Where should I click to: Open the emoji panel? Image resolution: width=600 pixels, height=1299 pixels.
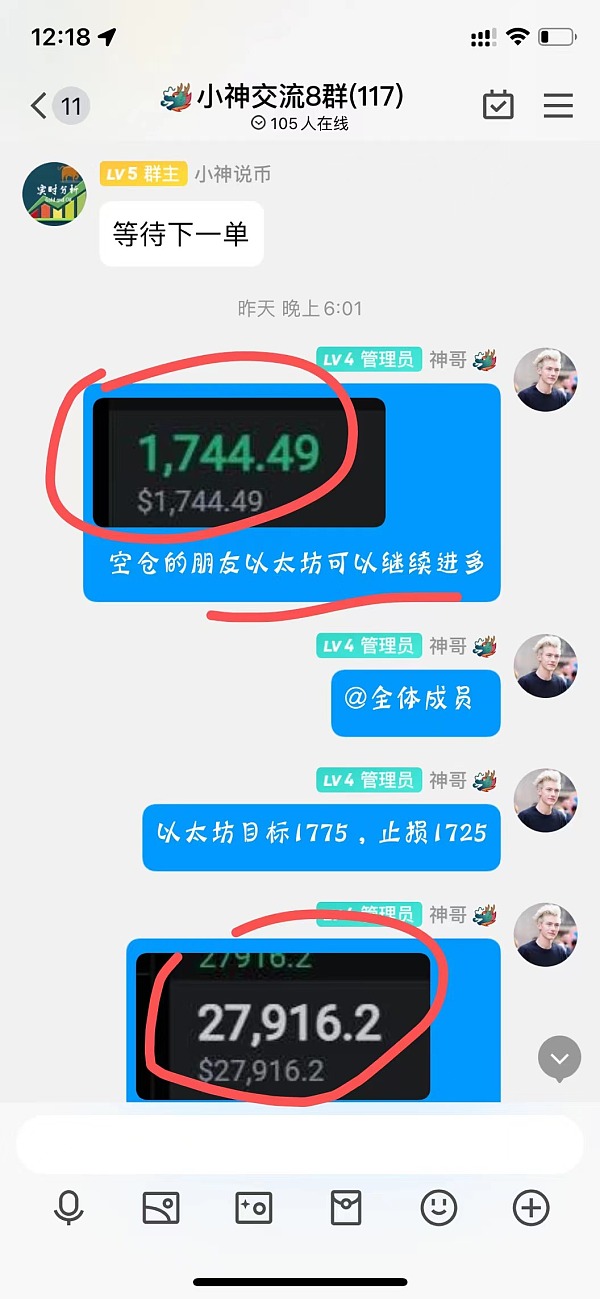[x=438, y=1208]
